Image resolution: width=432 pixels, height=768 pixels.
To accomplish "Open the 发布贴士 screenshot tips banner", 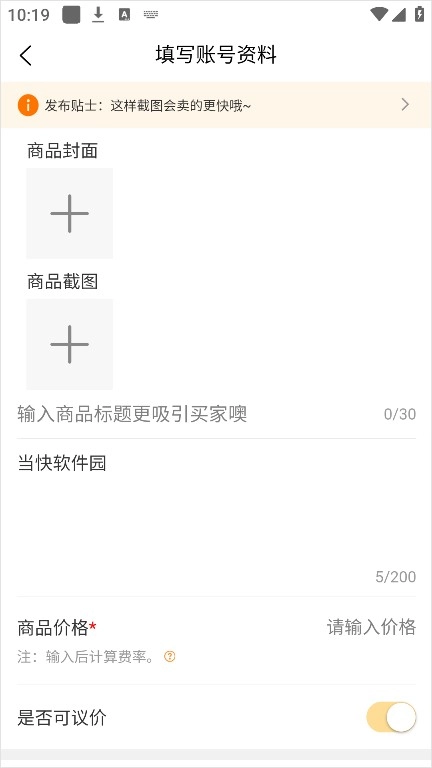I will pos(216,105).
